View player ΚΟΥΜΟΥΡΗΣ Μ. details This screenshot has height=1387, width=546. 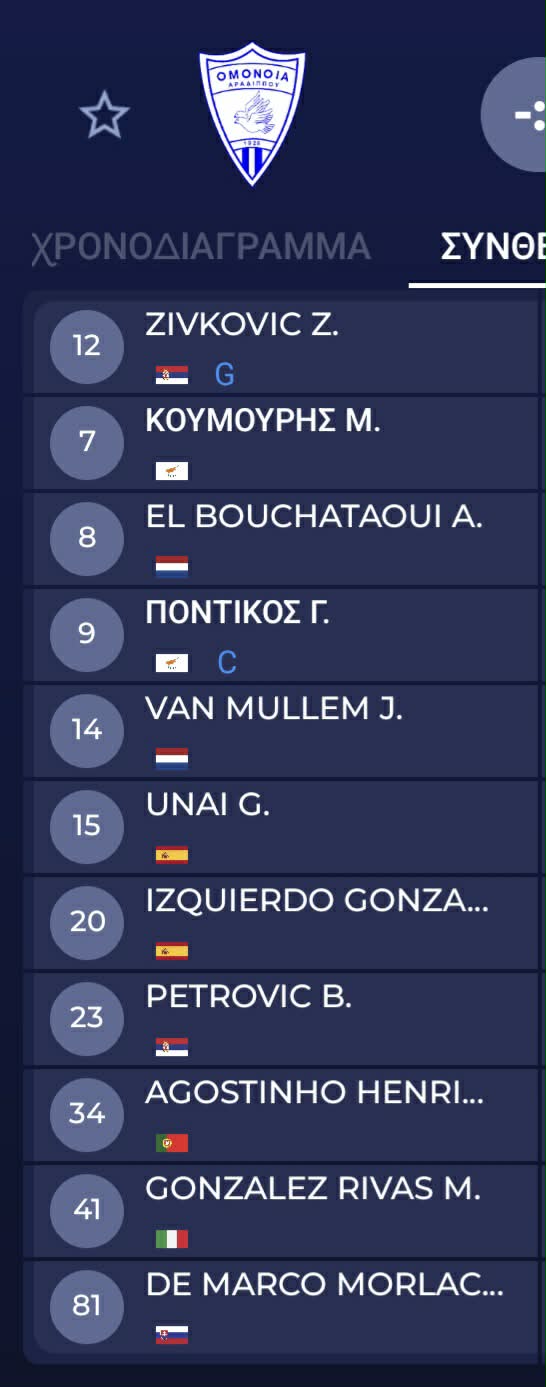click(x=286, y=443)
